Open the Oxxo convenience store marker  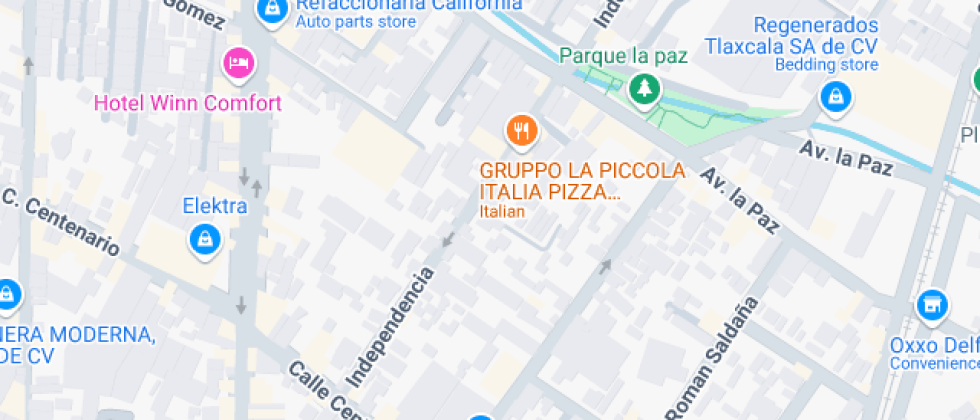(x=932, y=304)
